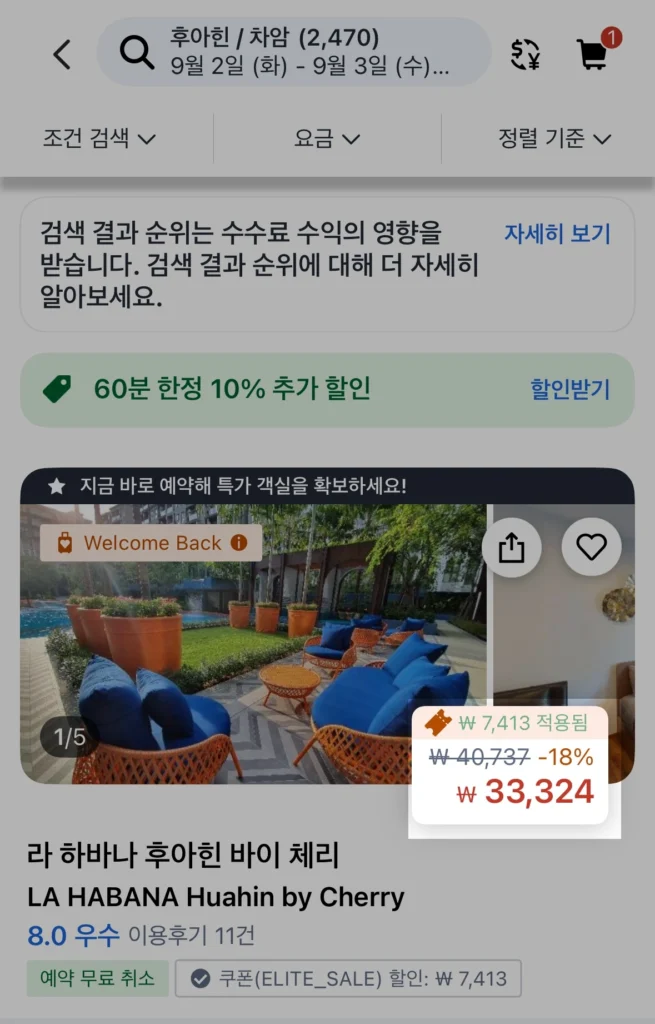
Task: Claim discount via 할인받기
Action: coord(570,389)
